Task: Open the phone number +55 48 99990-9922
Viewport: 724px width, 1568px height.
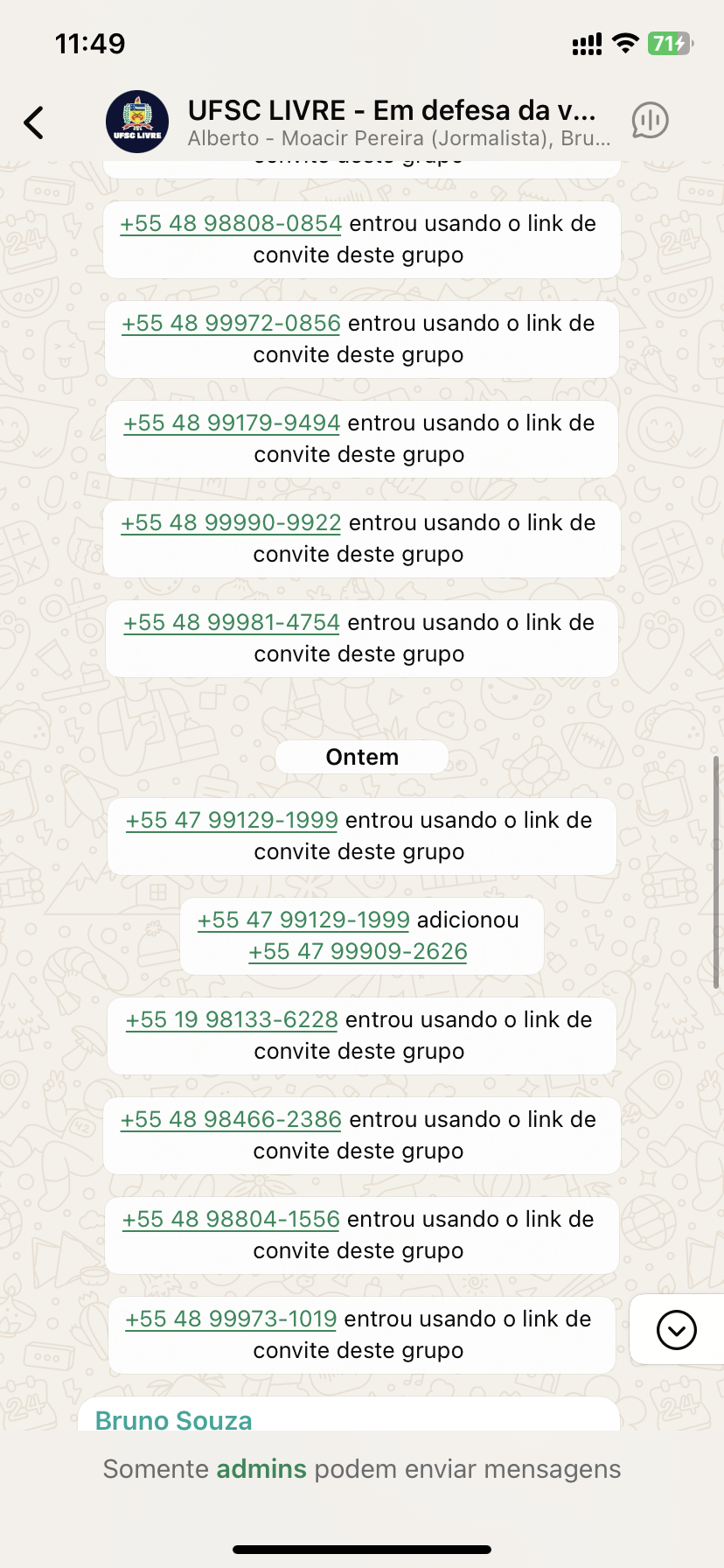Action: 231,523
